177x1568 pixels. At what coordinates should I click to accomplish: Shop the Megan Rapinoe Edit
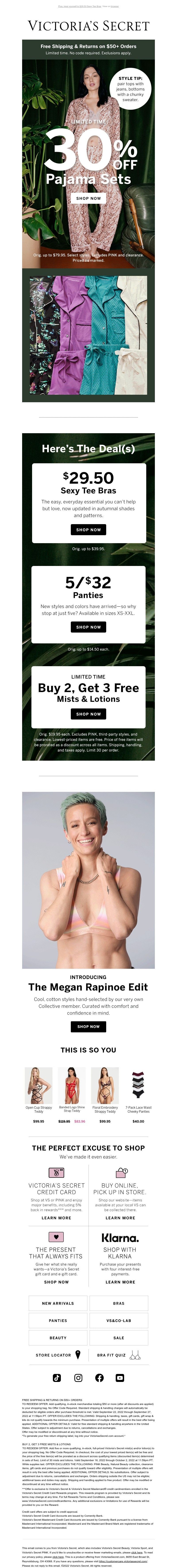pyautogui.click(x=88, y=1026)
